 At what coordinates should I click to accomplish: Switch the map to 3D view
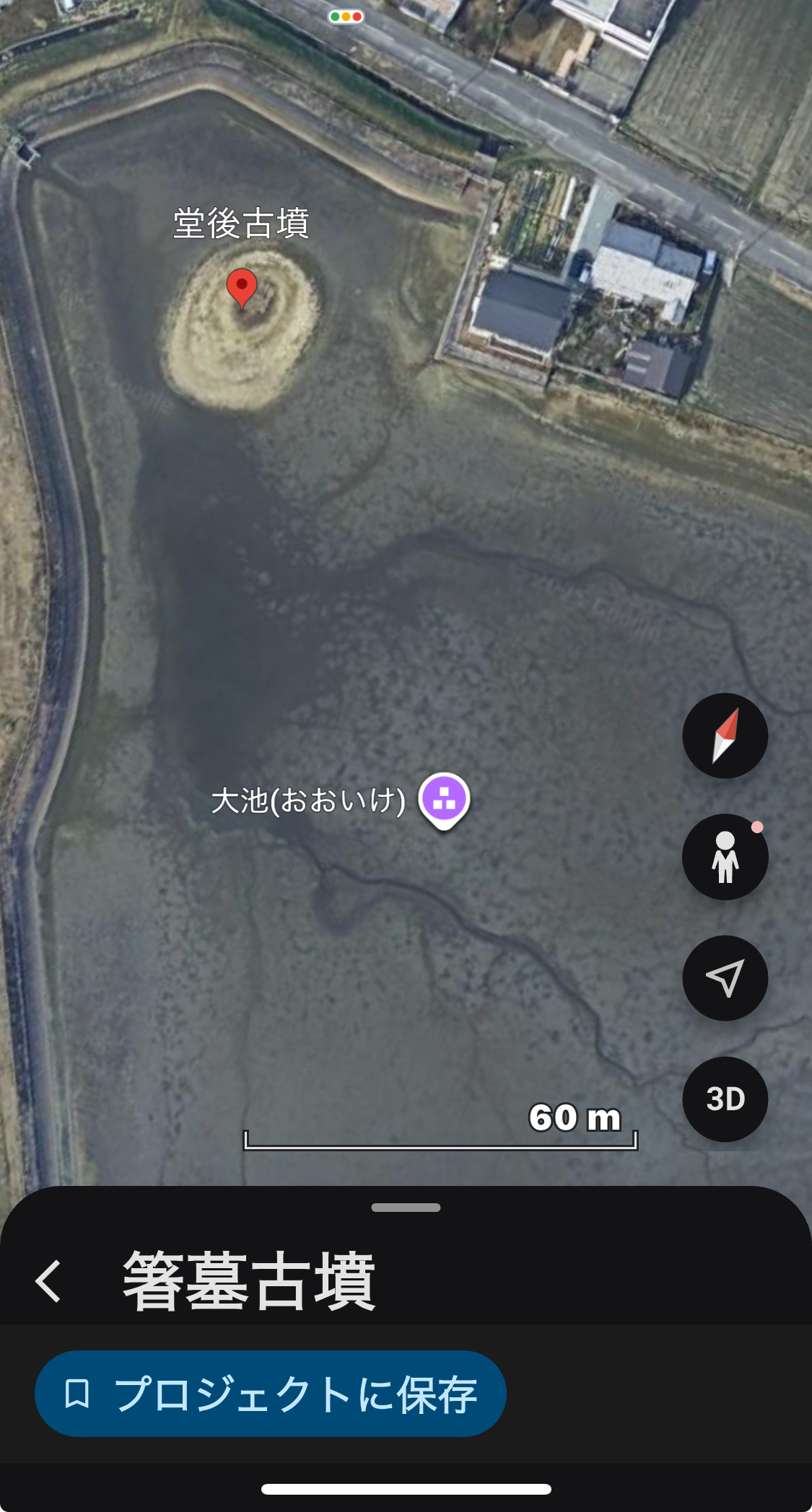[x=725, y=1099]
